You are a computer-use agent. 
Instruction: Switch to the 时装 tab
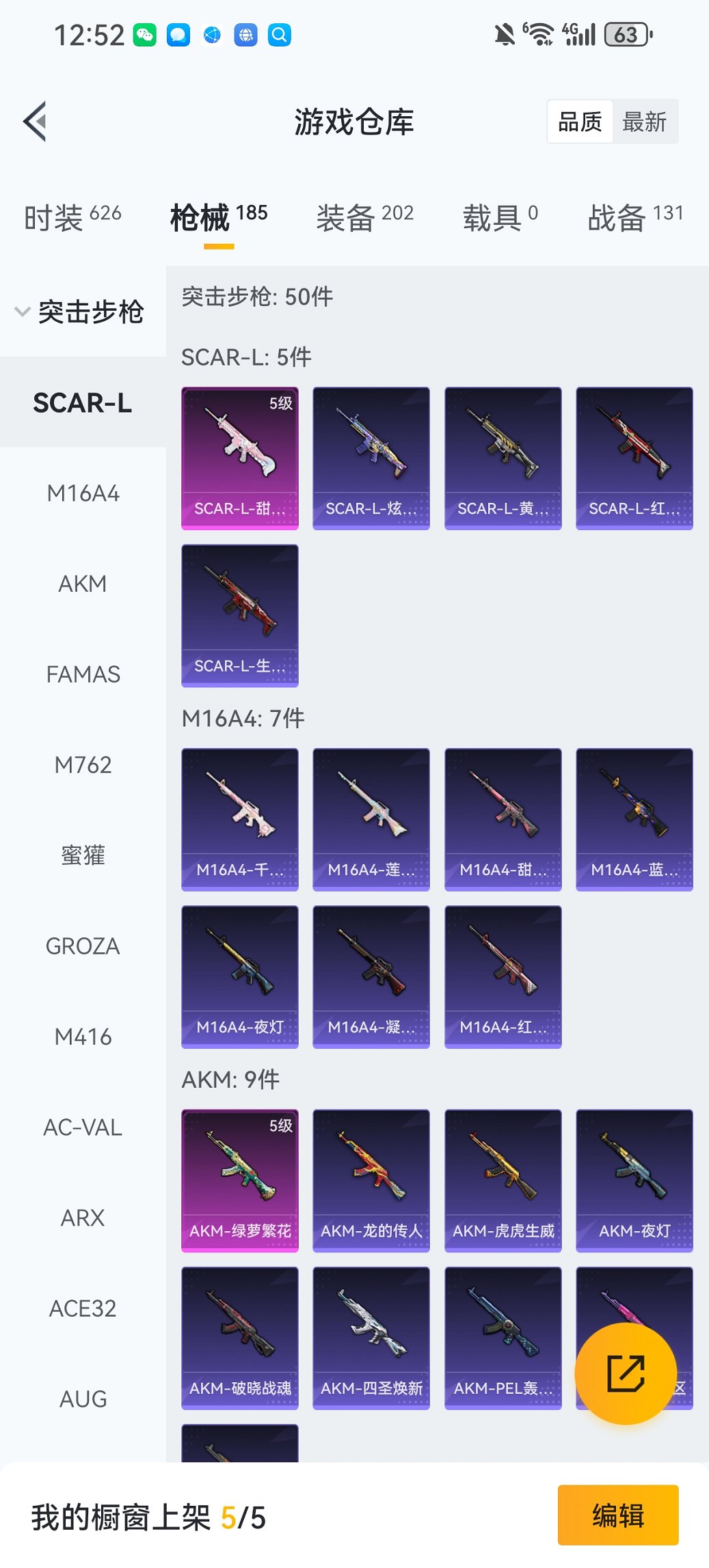pos(72,217)
